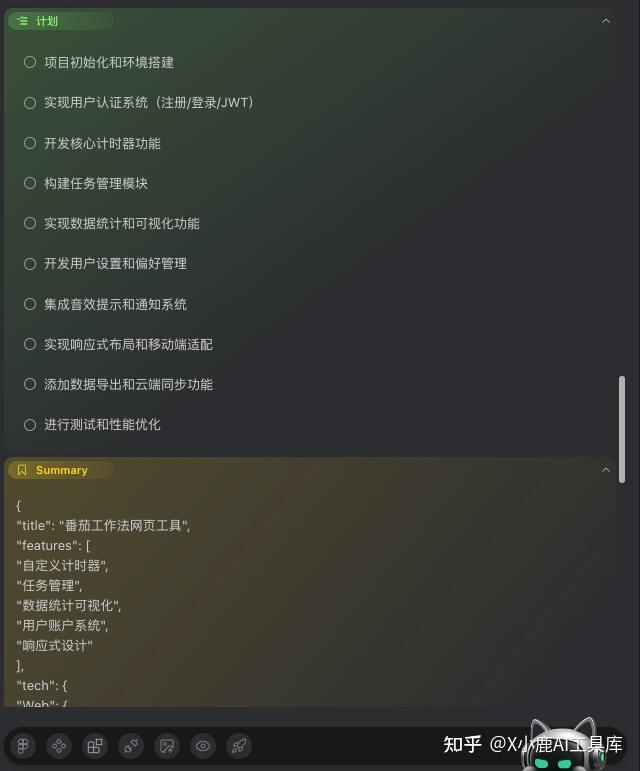The image size is (640, 771).
Task: Launch deployment with the rocket icon
Action: [239, 746]
